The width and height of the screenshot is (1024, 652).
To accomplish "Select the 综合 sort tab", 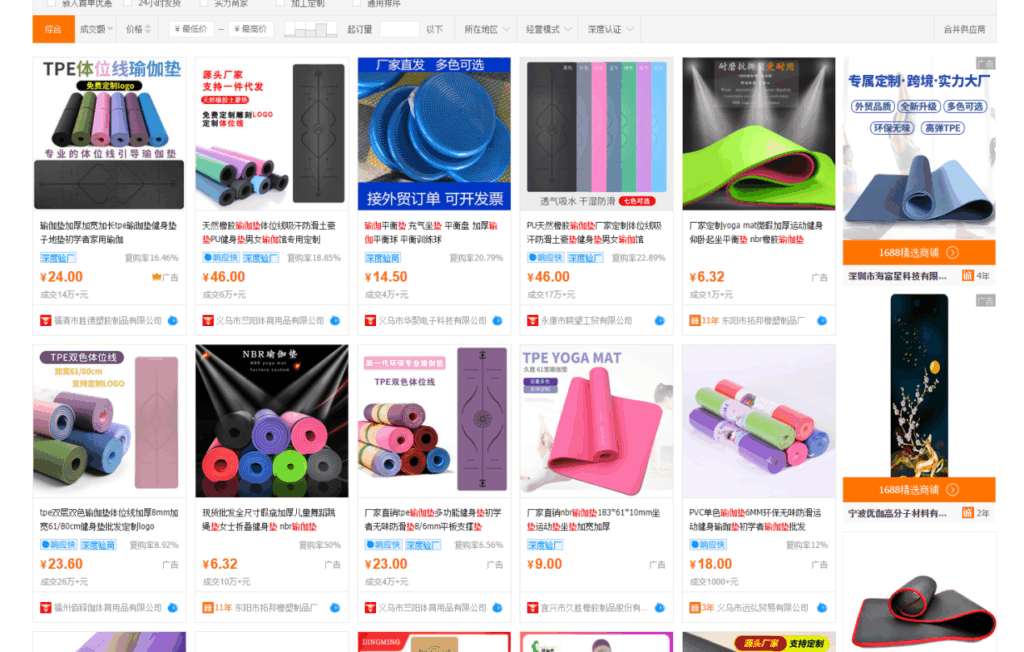I will click(53, 29).
